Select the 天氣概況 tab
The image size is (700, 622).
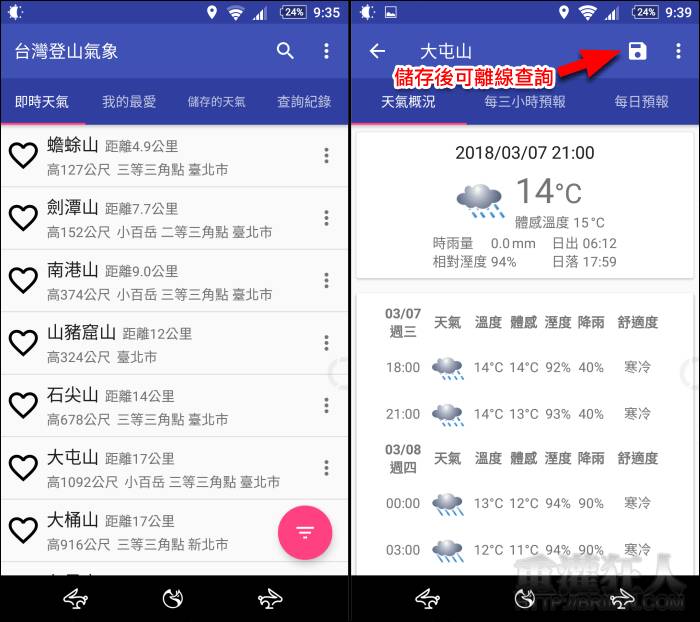tap(408, 101)
